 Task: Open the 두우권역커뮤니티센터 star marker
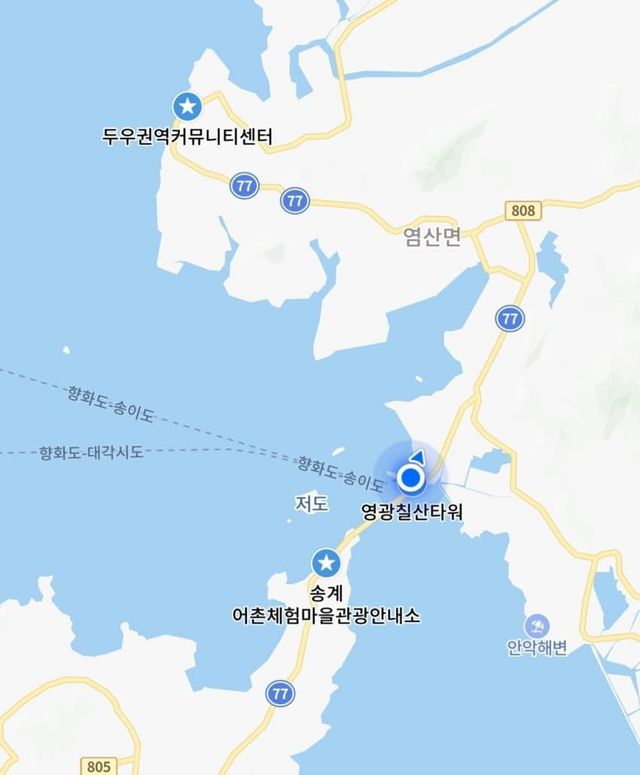[x=186, y=104]
